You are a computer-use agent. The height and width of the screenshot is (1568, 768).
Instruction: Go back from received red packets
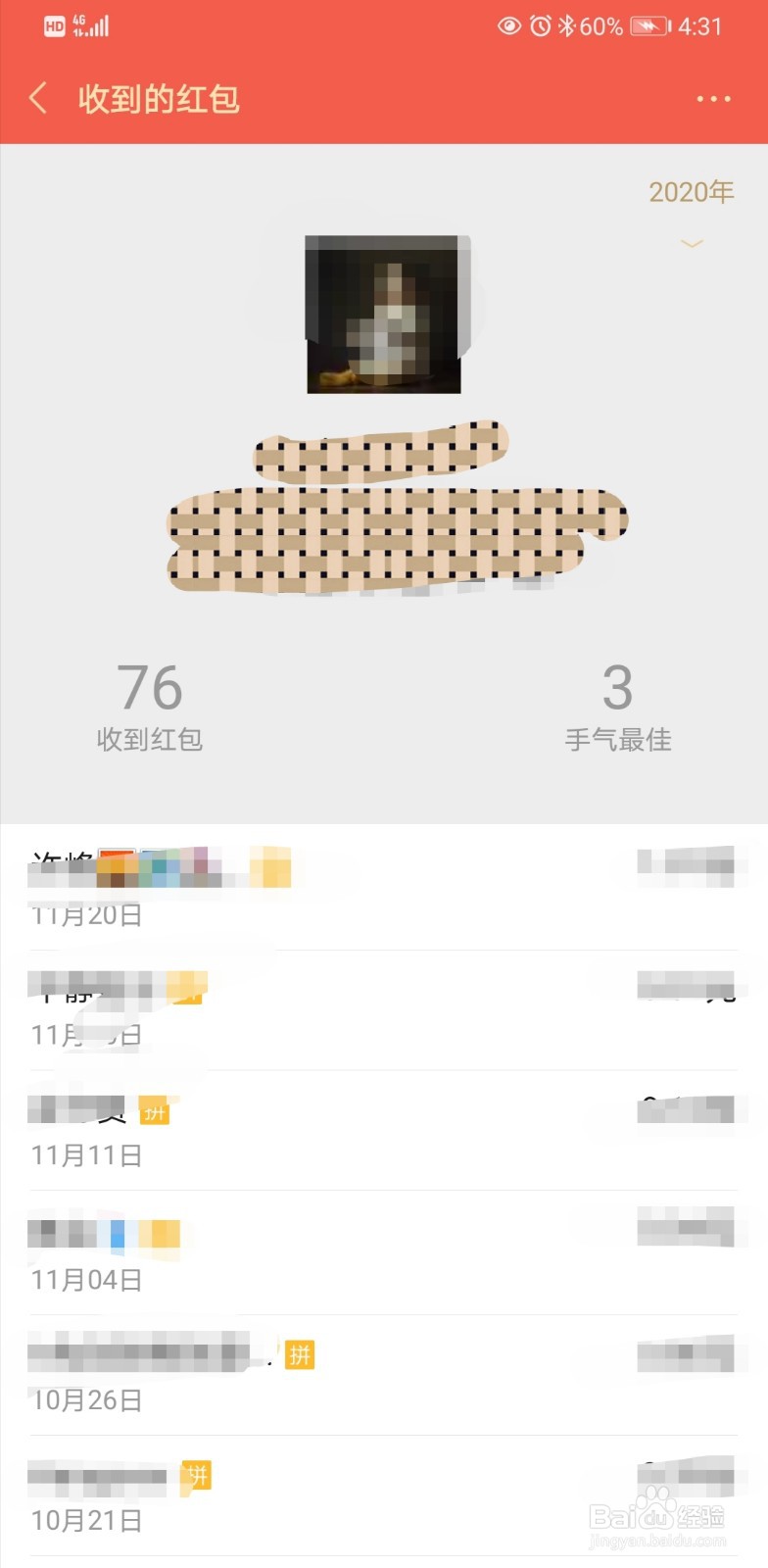tap(38, 98)
